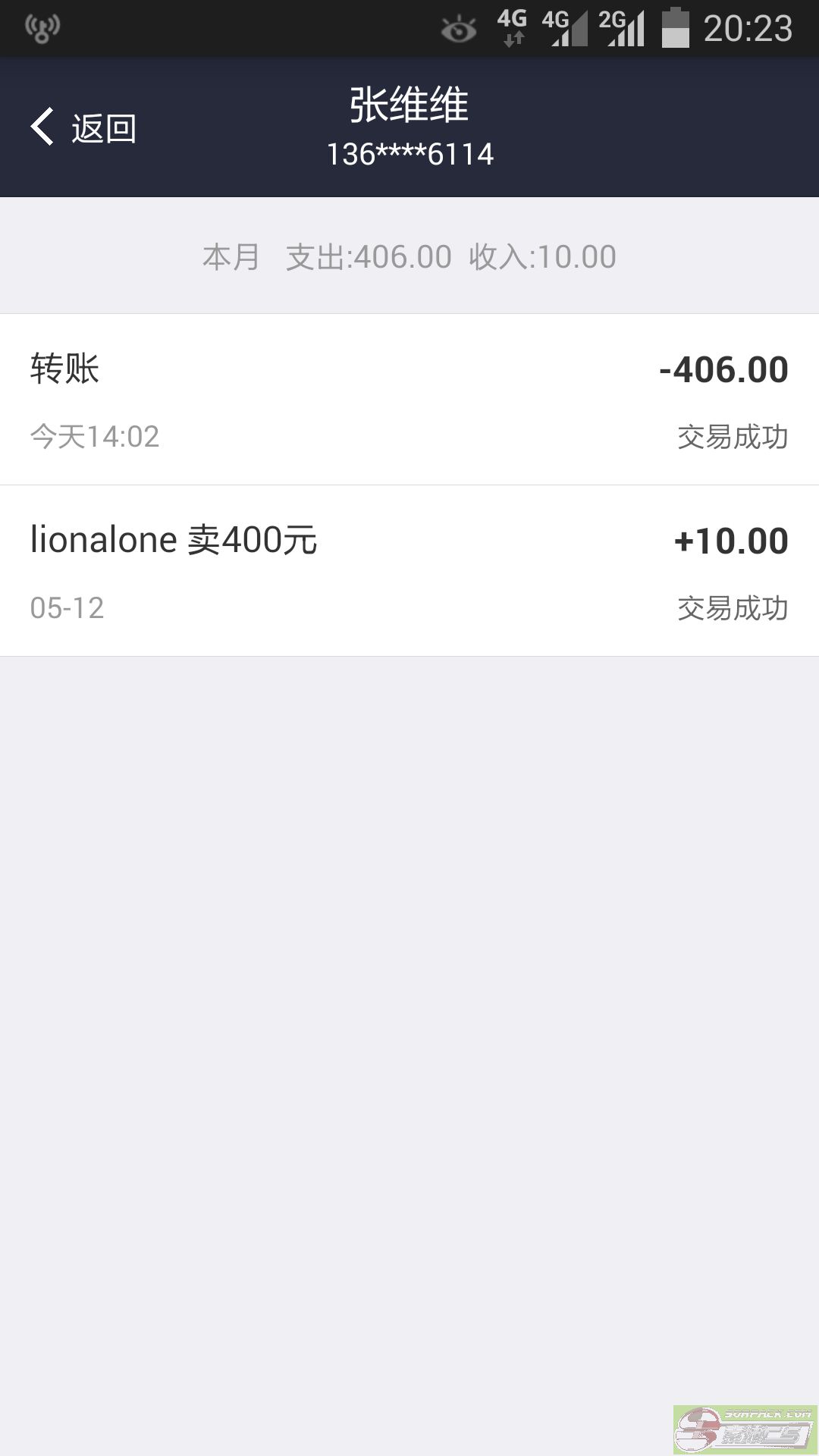819x1456 pixels.
Task: View the lionalone 卖400元 transaction
Action: pos(409,571)
